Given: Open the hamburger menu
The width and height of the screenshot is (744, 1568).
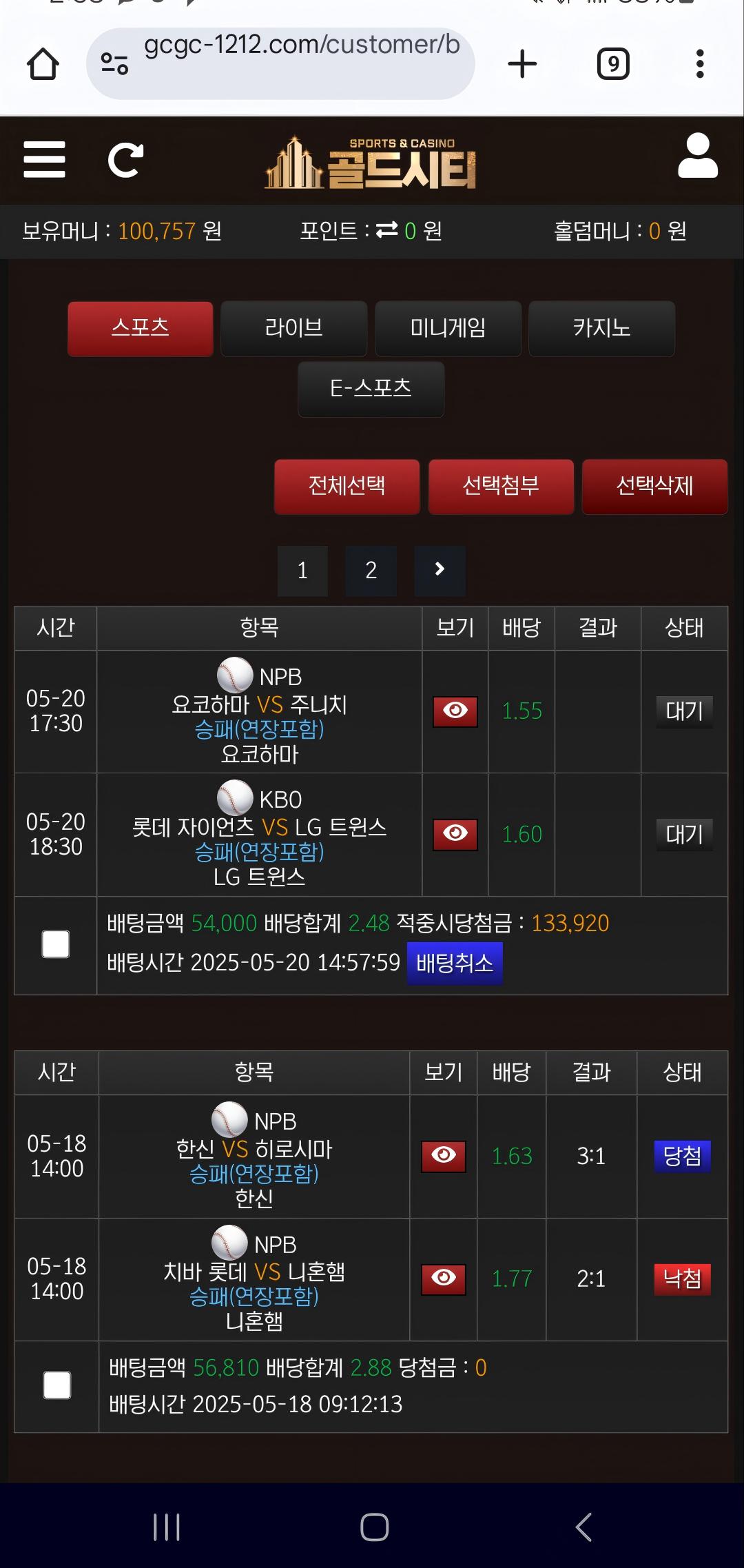Looking at the screenshot, I should (x=44, y=160).
